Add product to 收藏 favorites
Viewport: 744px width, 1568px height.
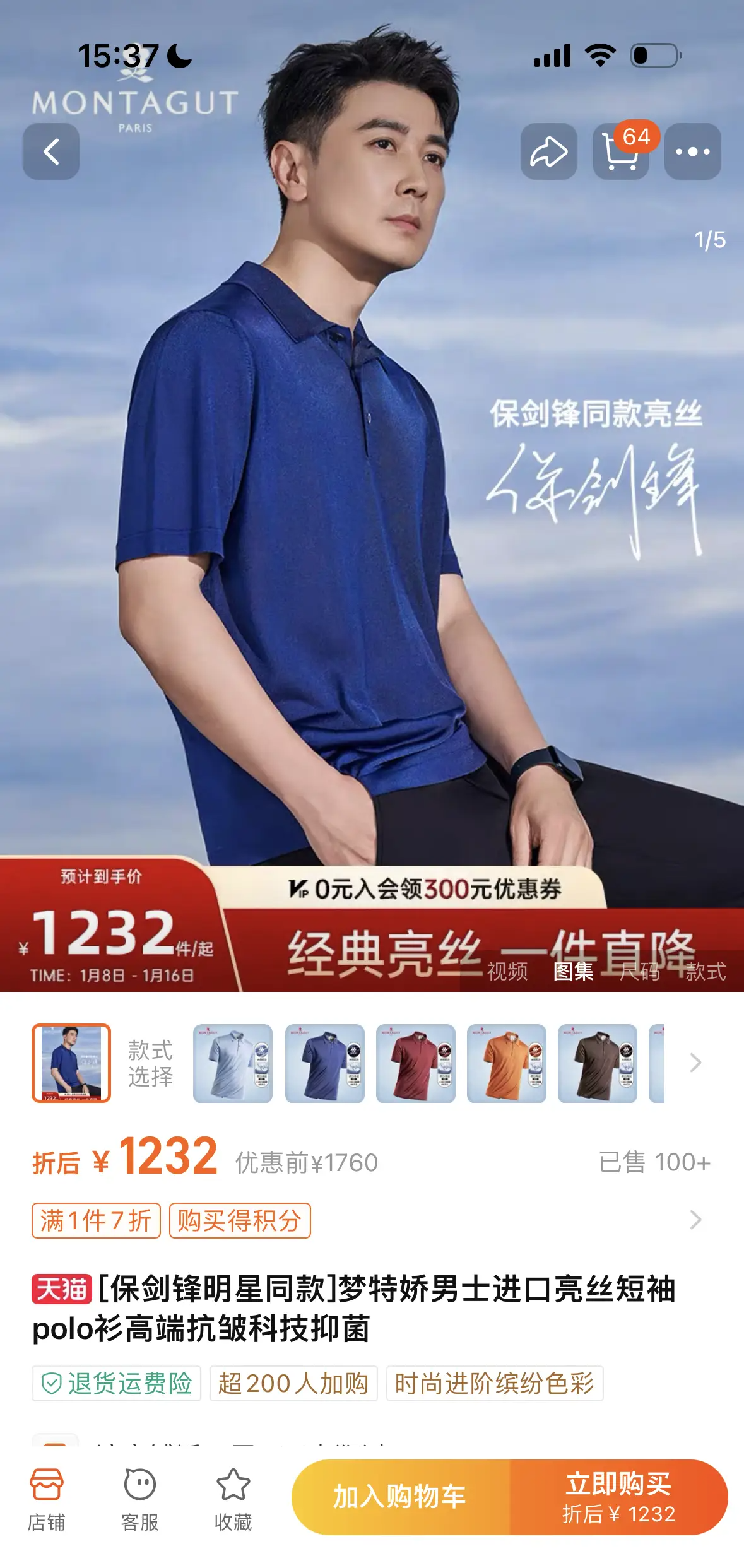[233, 1499]
